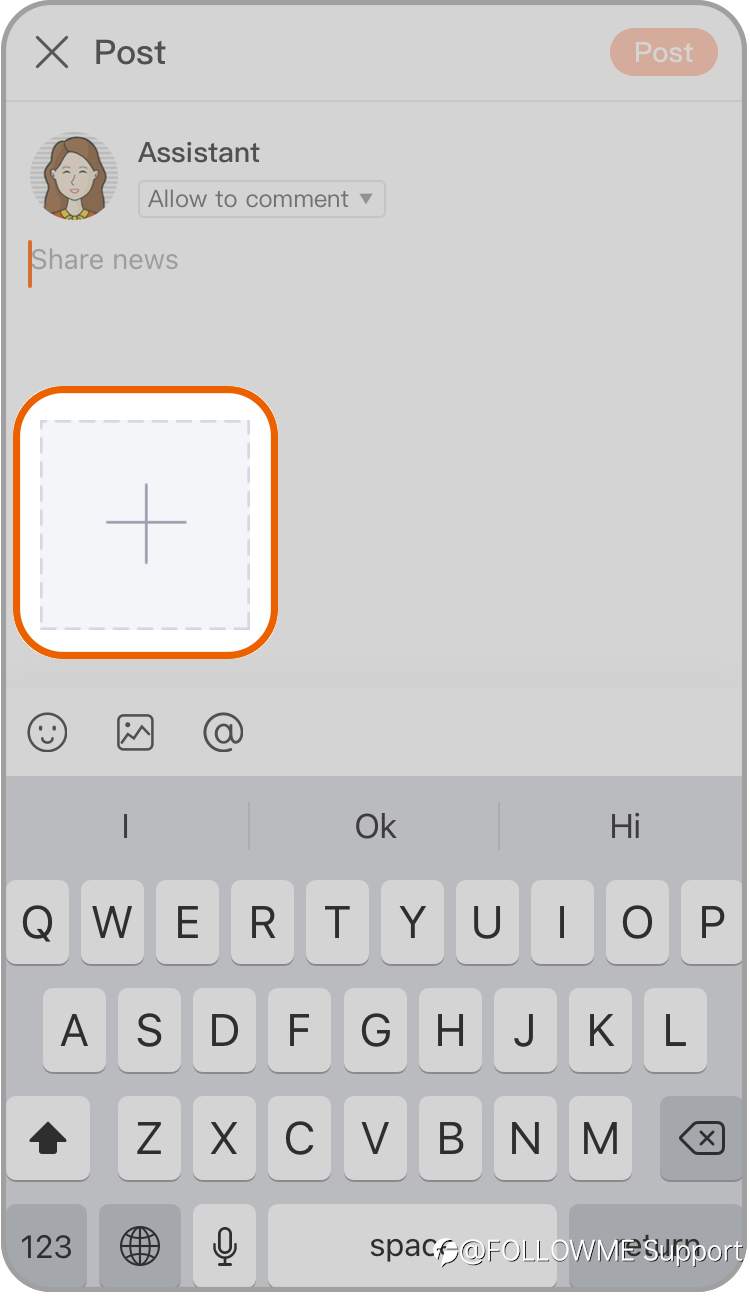This screenshot has width=750, height=1296.
Task: Close the Post composer
Action: pyautogui.click(x=52, y=52)
